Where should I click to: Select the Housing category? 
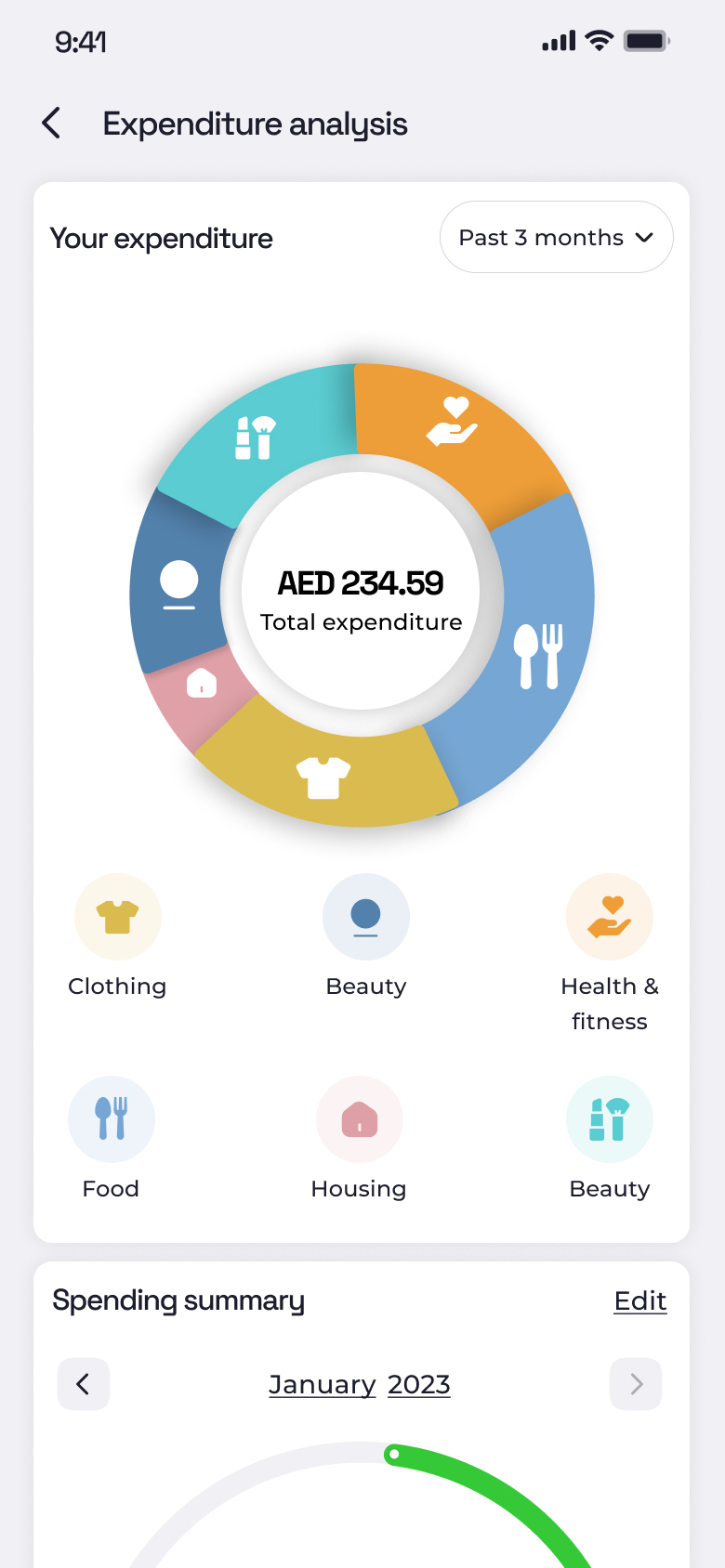tap(359, 1139)
